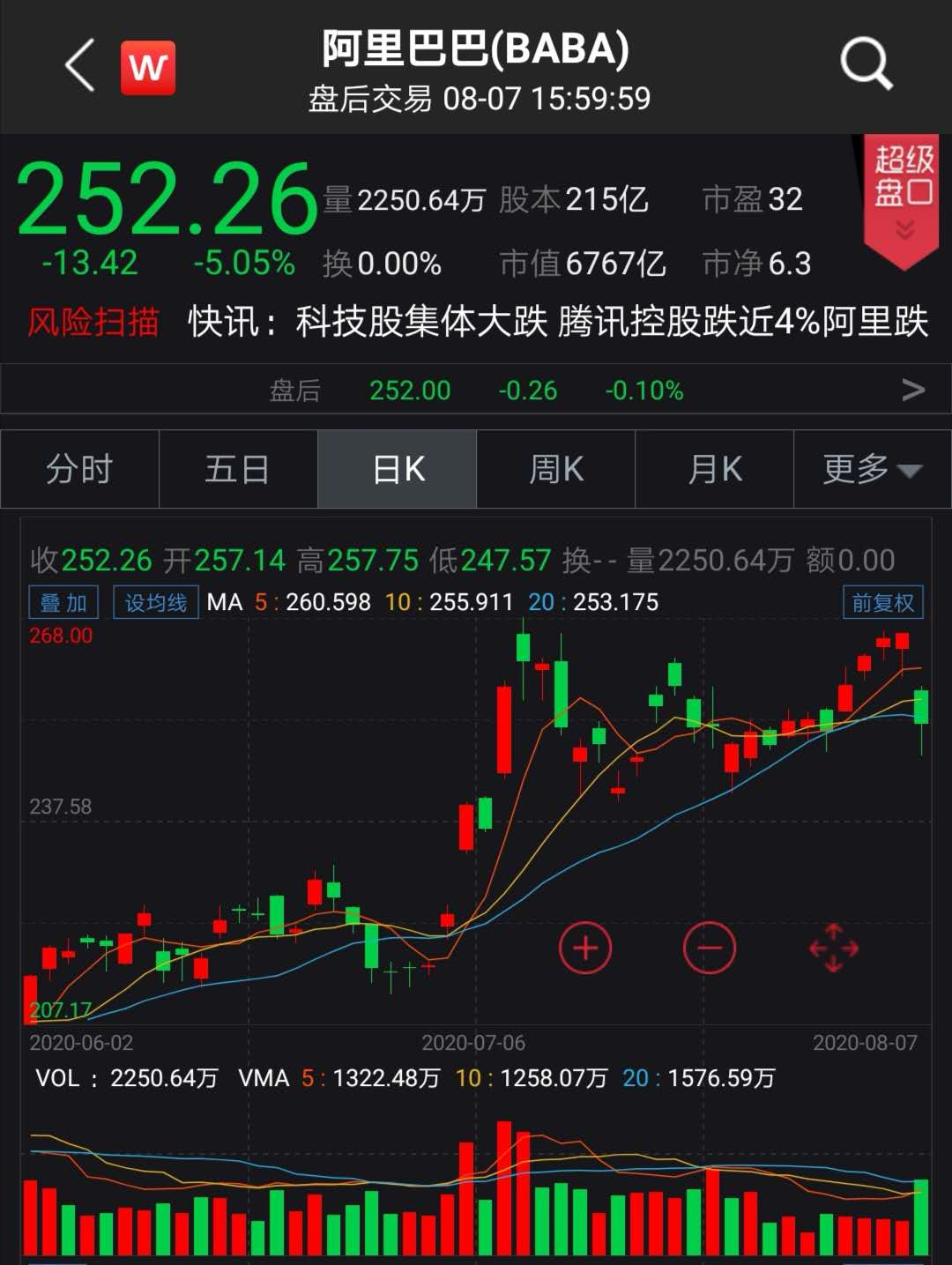This screenshot has width=952, height=1265.
Task: Change the 前复权 price adjustment option
Action: pos(882,603)
